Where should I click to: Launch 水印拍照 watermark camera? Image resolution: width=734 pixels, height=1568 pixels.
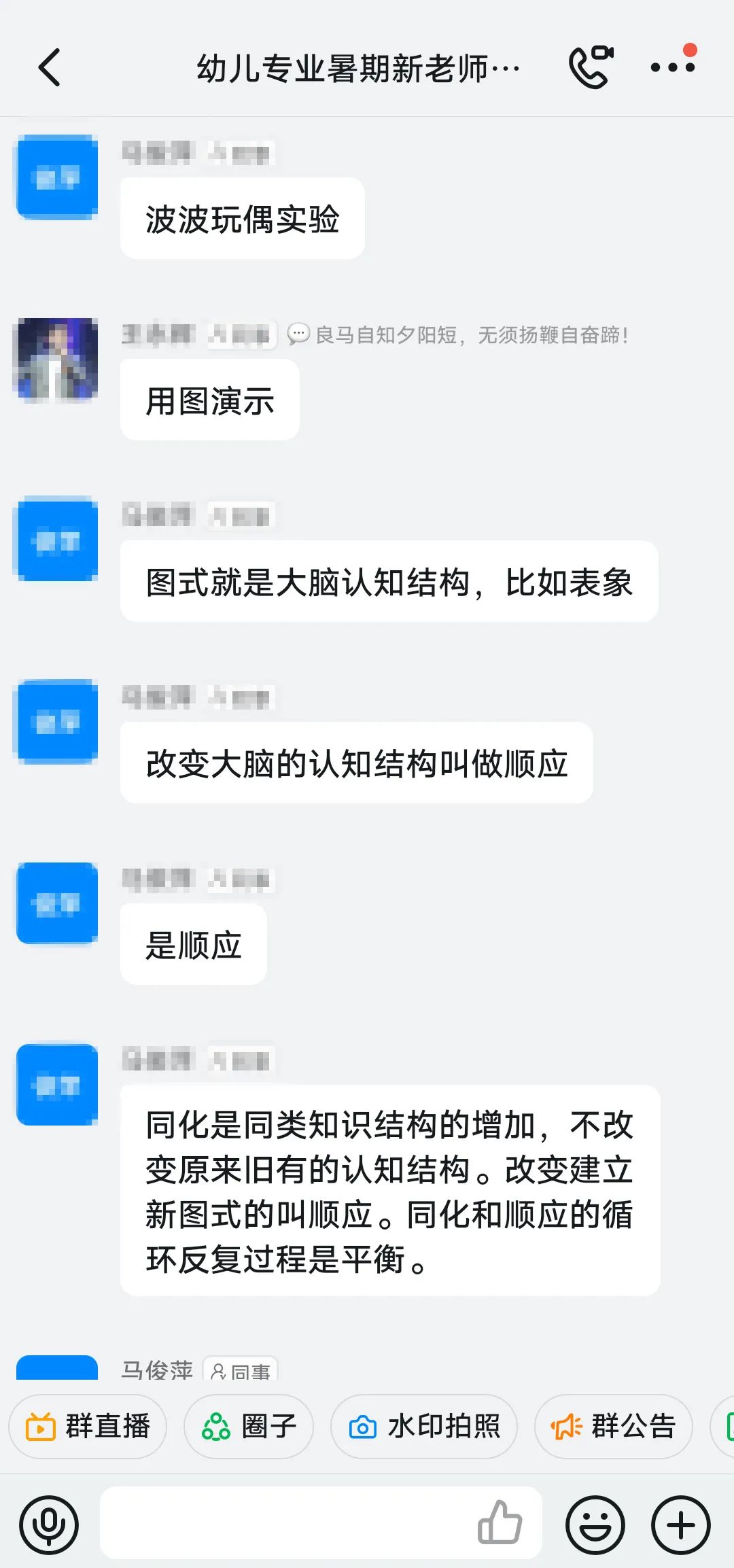[424, 1426]
